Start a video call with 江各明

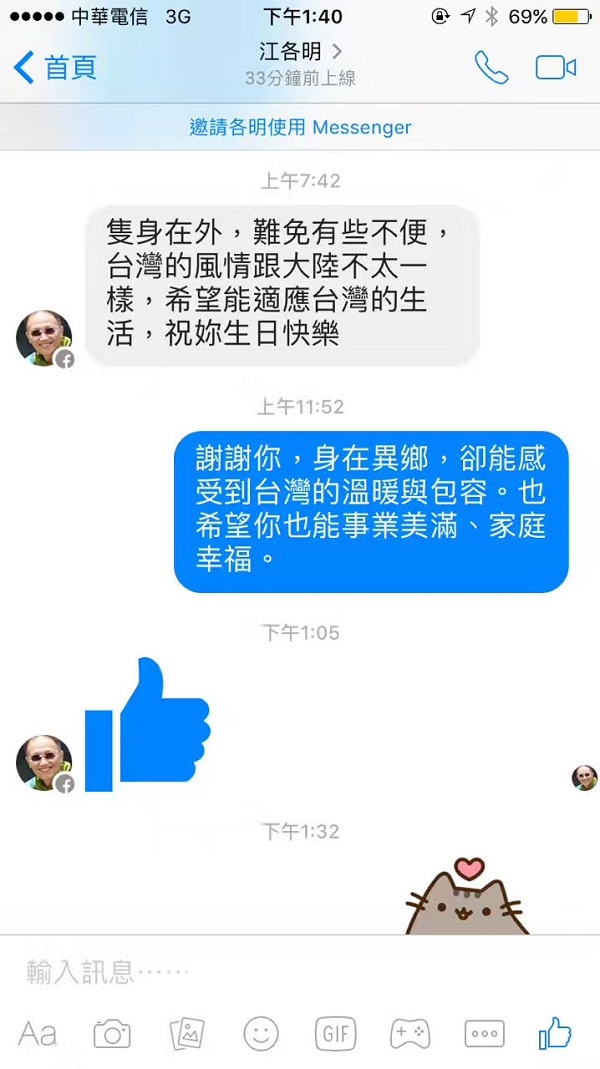click(x=556, y=68)
